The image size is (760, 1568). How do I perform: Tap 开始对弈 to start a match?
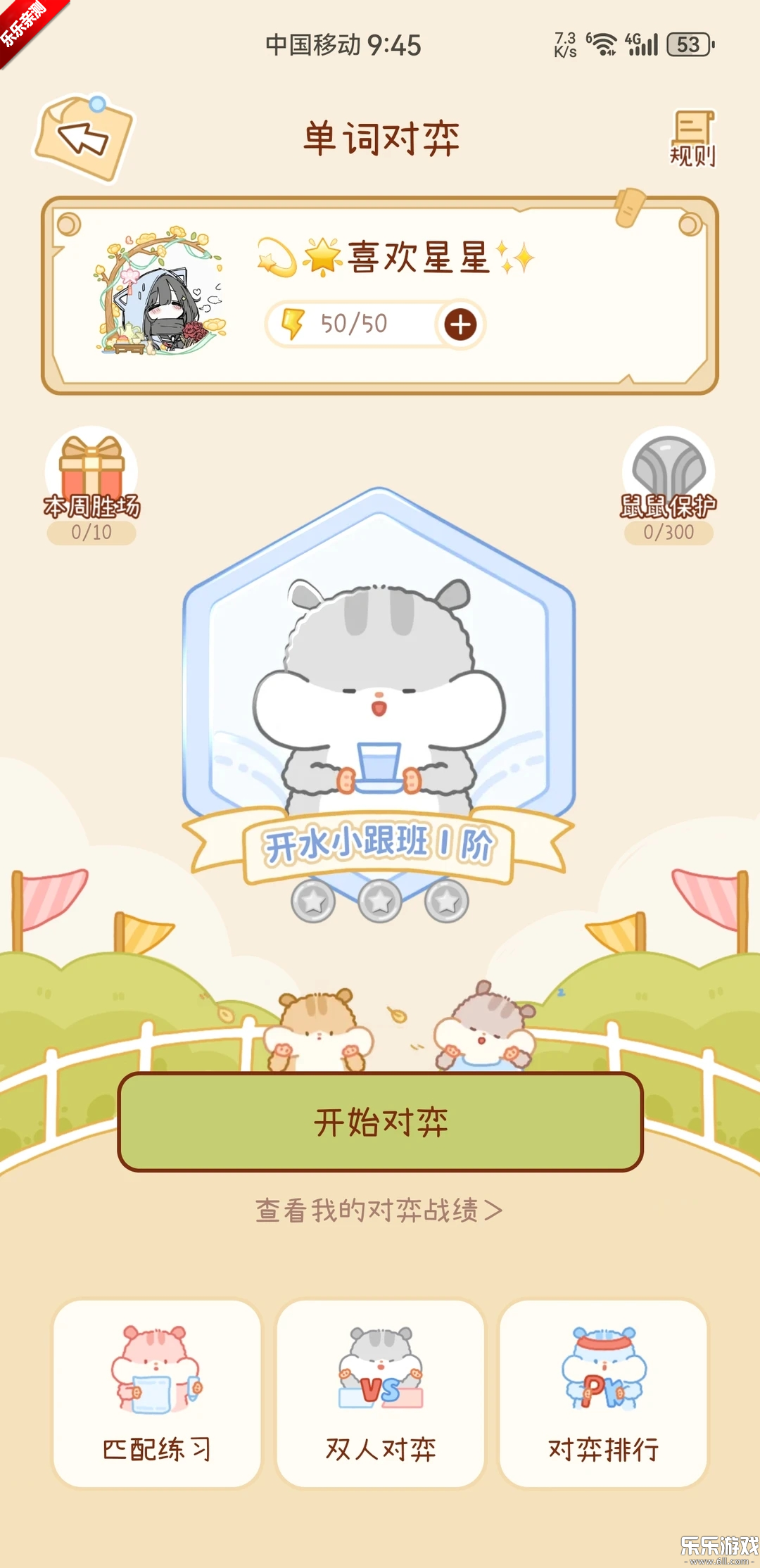pos(380,1122)
